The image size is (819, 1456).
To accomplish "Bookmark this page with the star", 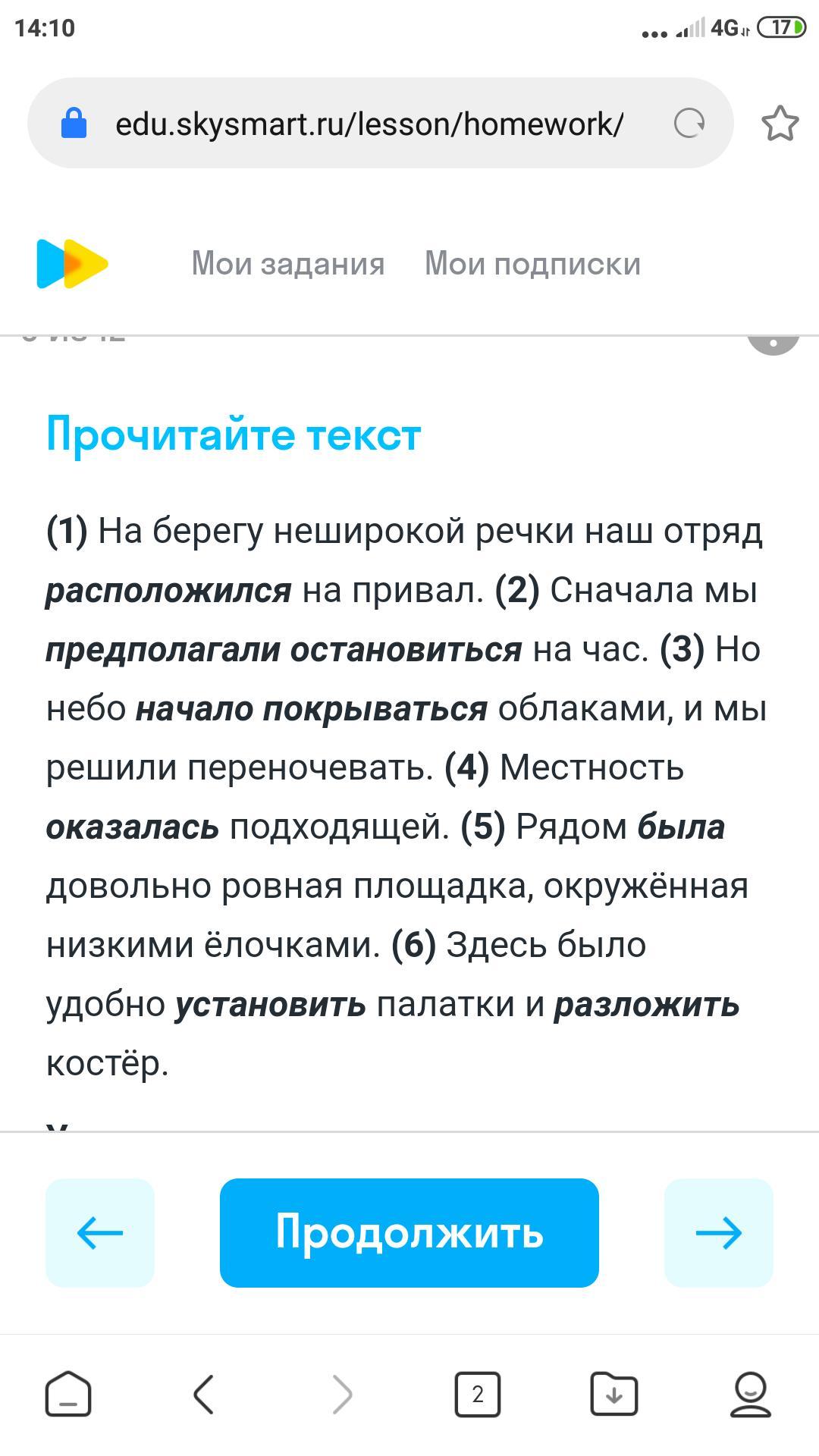I will [780, 124].
